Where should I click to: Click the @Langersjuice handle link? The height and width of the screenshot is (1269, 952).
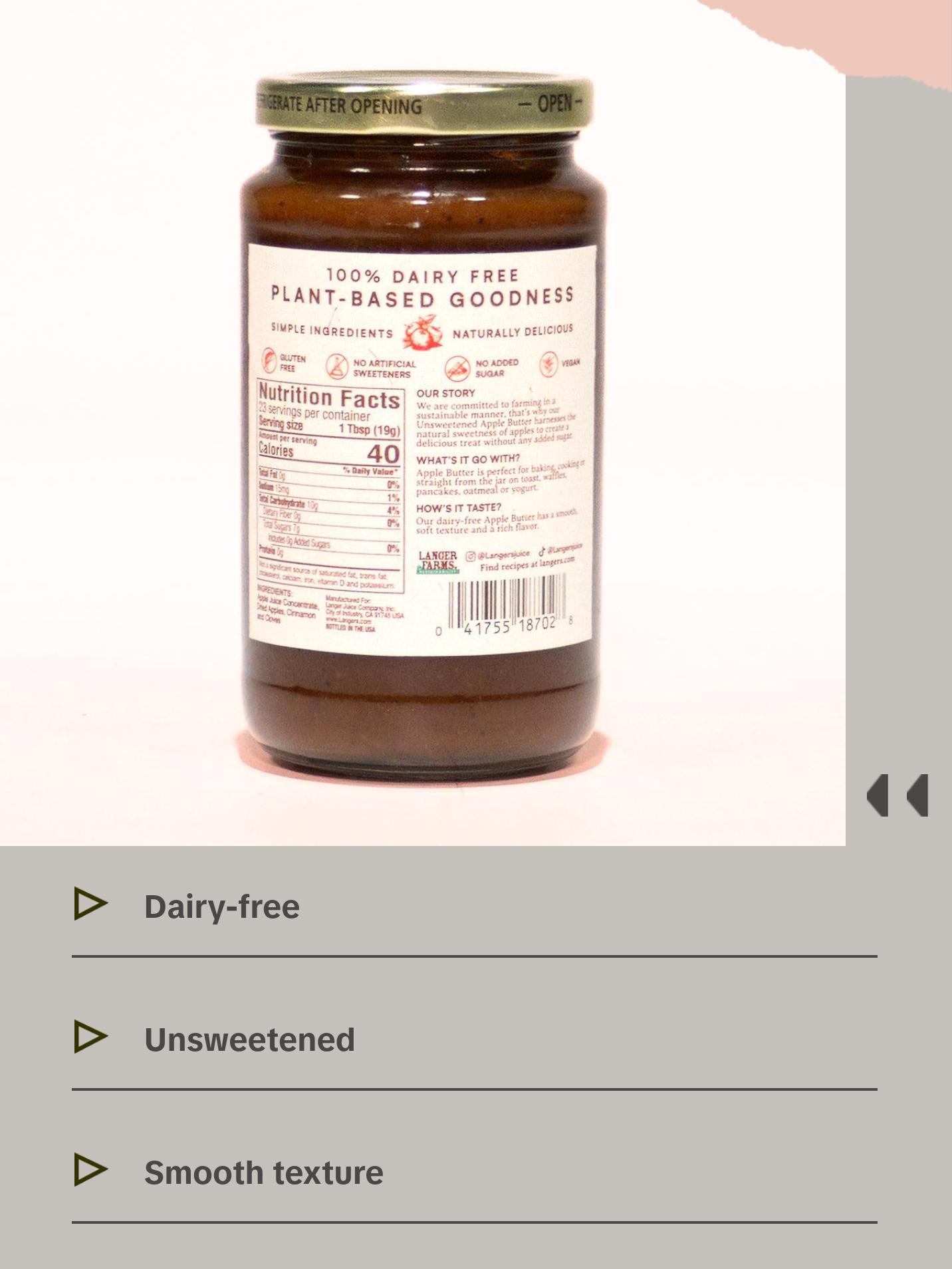504,554
